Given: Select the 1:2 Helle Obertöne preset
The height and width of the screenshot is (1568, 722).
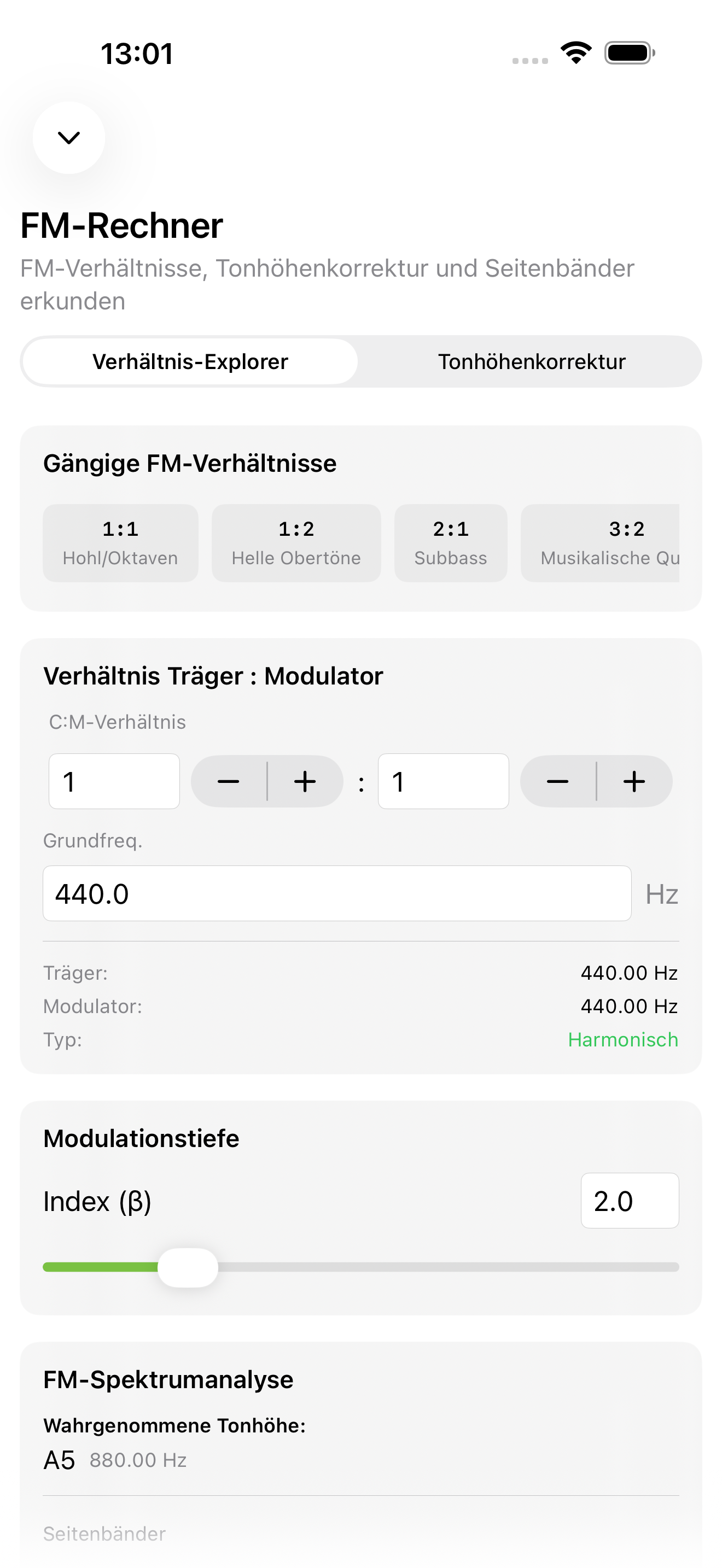Looking at the screenshot, I should click(x=296, y=542).
